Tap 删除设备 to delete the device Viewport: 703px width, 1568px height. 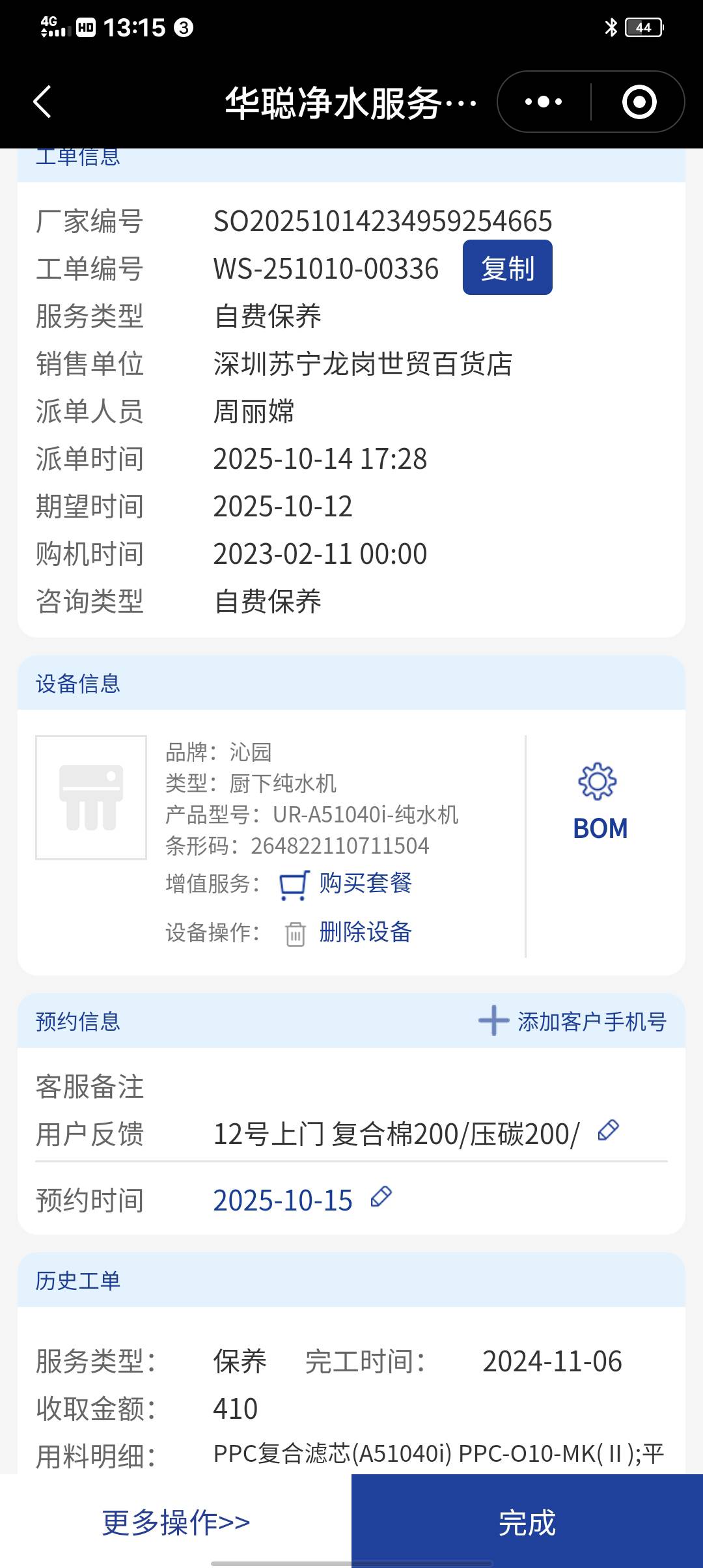click(x=365, y=932)
